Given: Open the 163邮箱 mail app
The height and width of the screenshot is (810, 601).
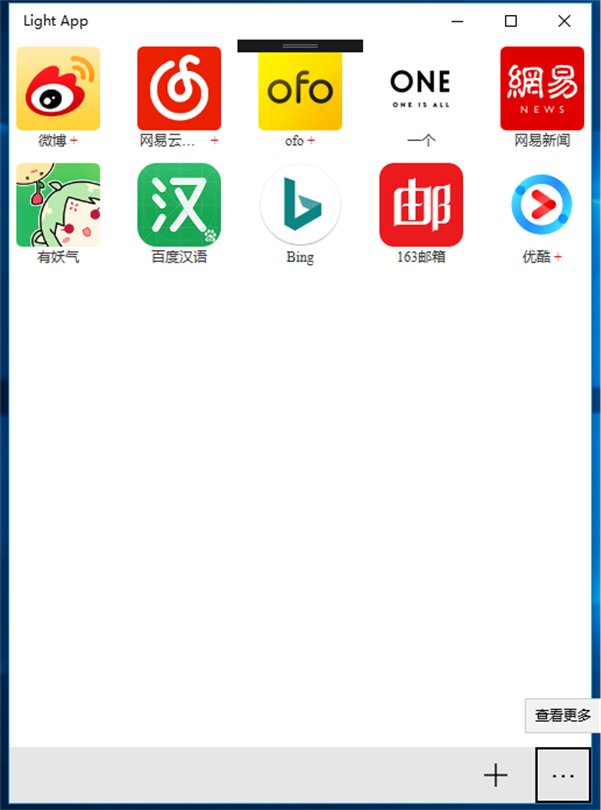Looking at the screenshot, I should click(x=421, y=205).
